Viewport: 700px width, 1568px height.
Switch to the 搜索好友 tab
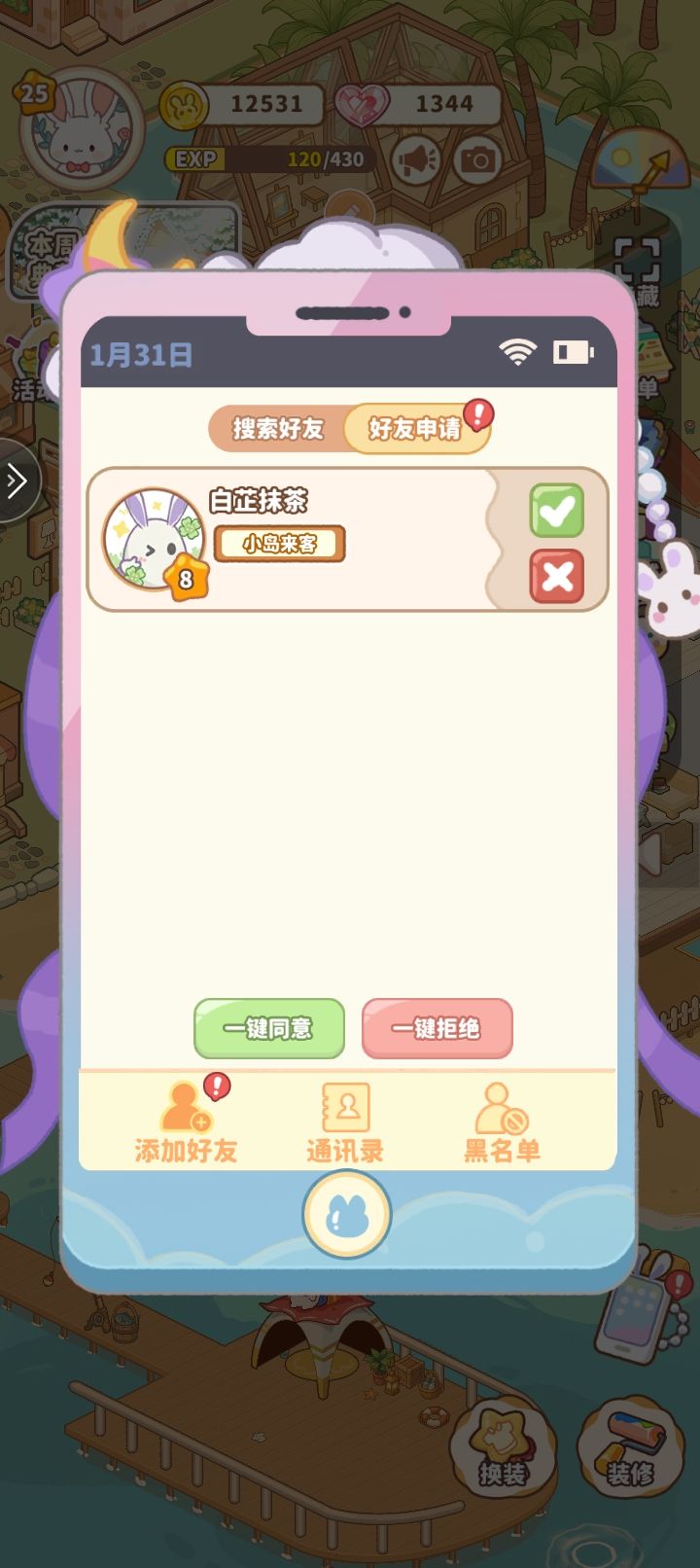tap(275, 427)
